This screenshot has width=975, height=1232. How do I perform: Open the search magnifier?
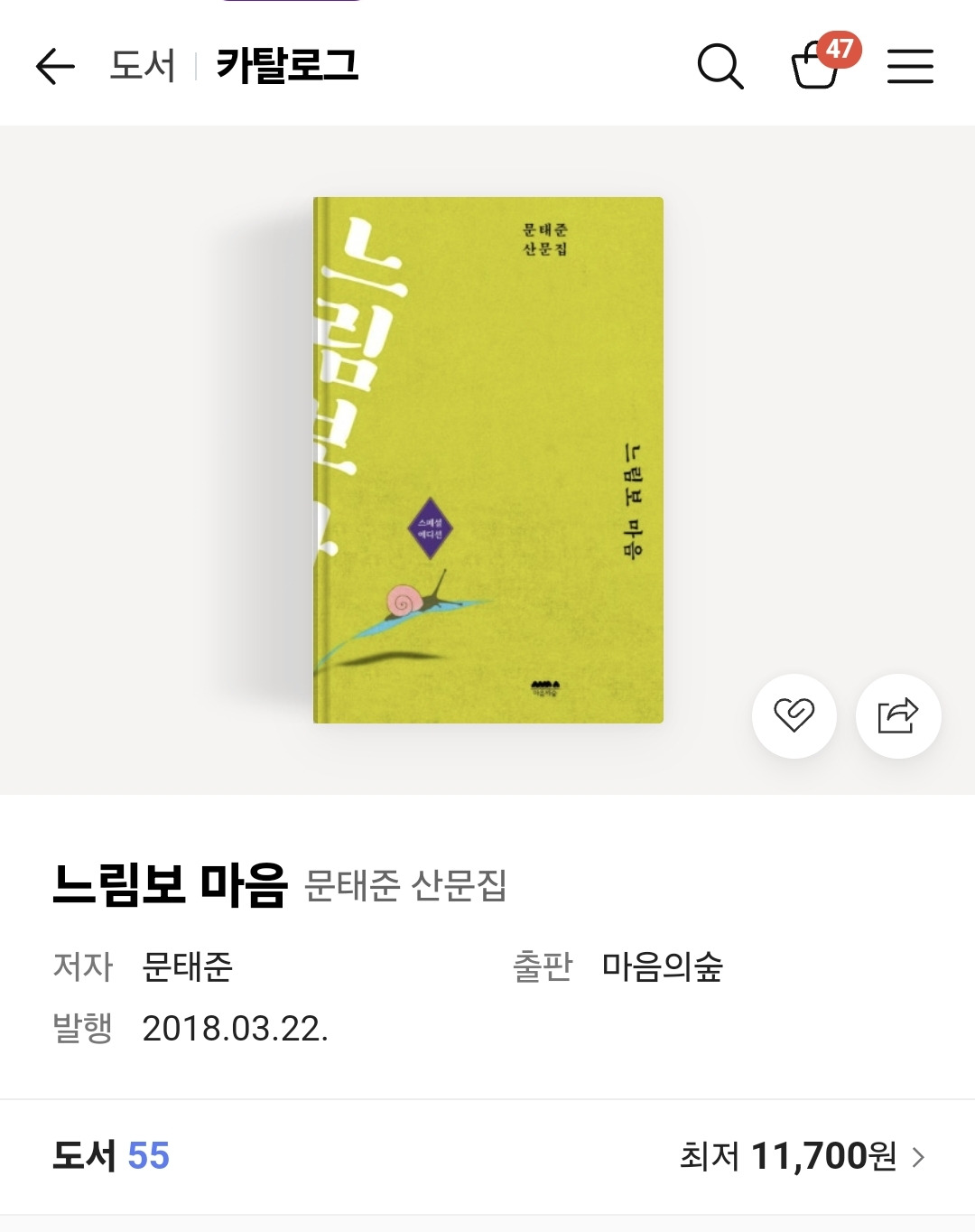(x=720, y=66)
